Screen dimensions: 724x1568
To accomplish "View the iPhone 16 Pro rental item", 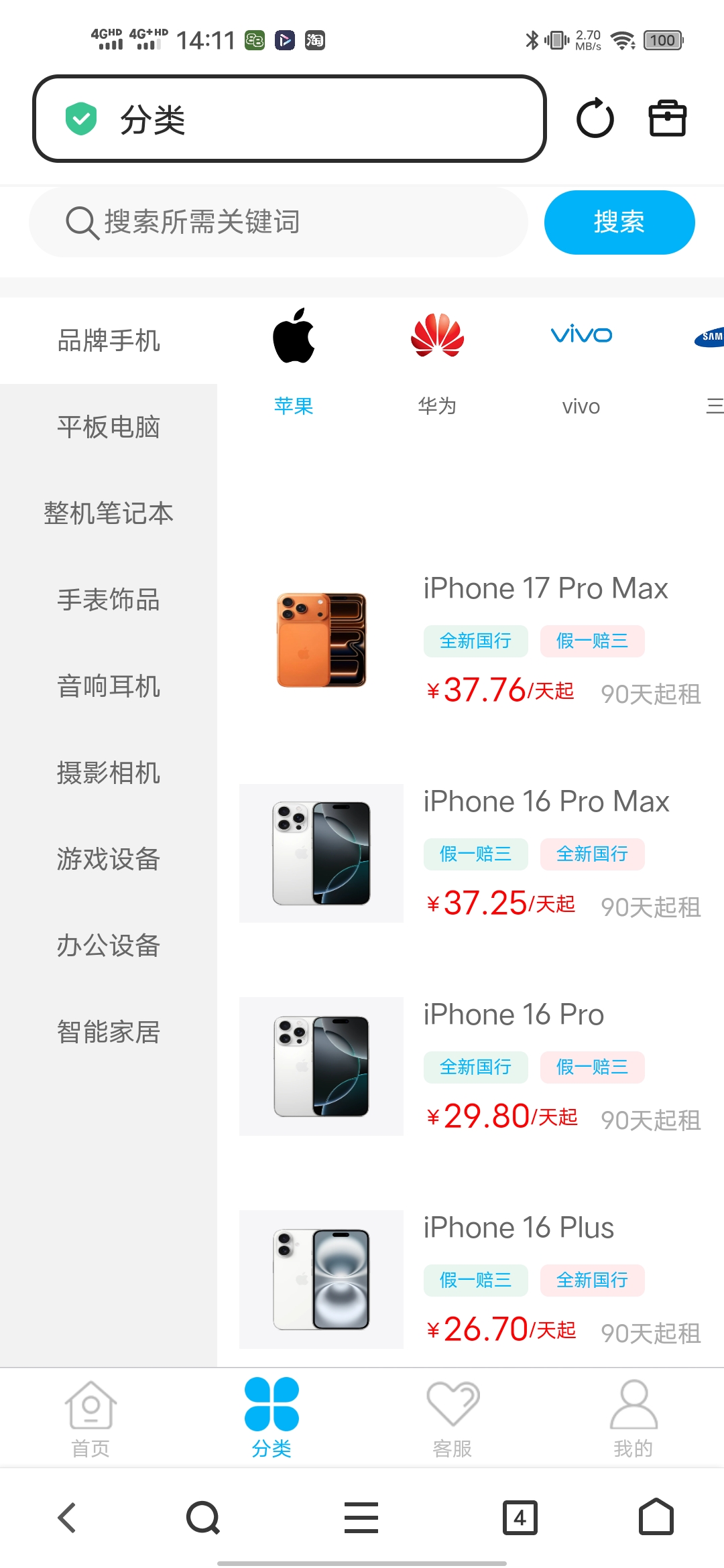I will click(514, 1015).
